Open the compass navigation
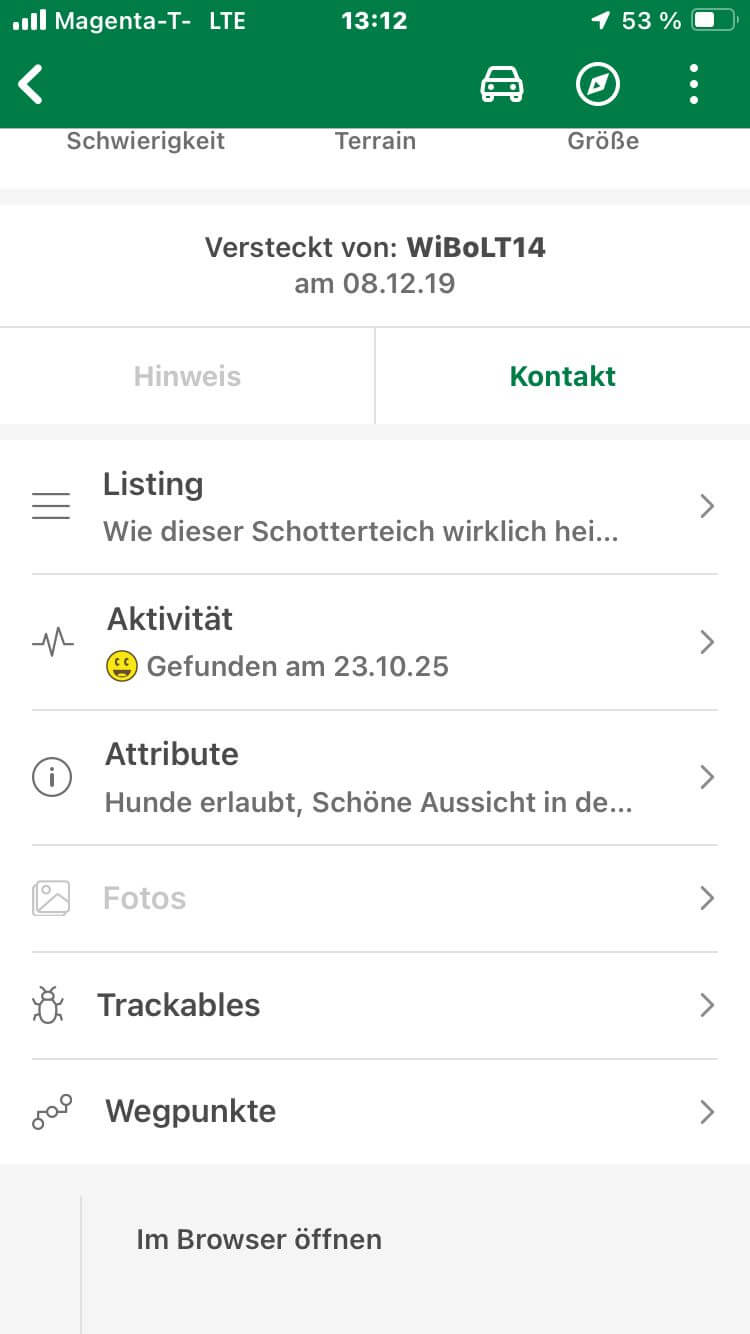The height and width of the screenshot is (1334, 750). click(x=598, y=85)
